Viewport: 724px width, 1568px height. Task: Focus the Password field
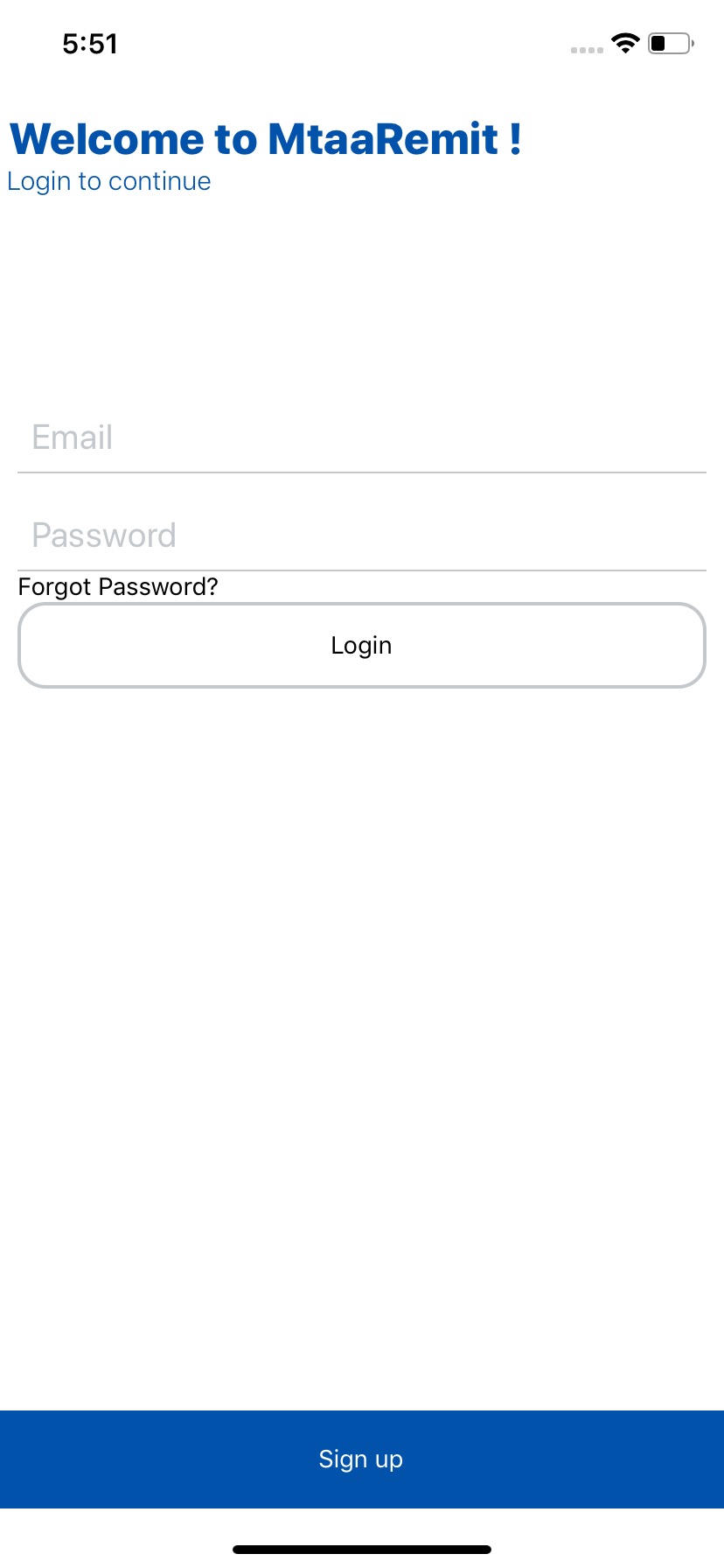point(362,535)
